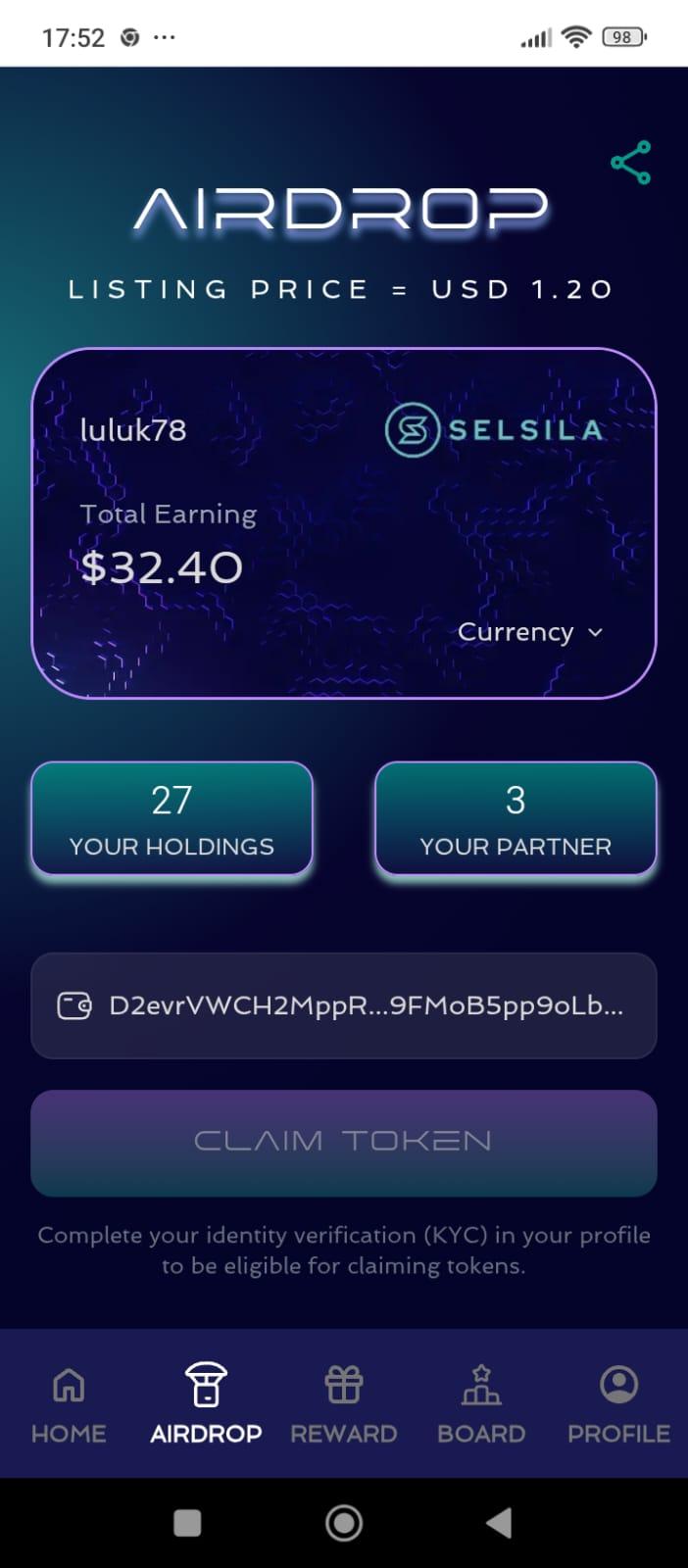Tap the system back button
688x1568 pixels.
pos(499,1522)
